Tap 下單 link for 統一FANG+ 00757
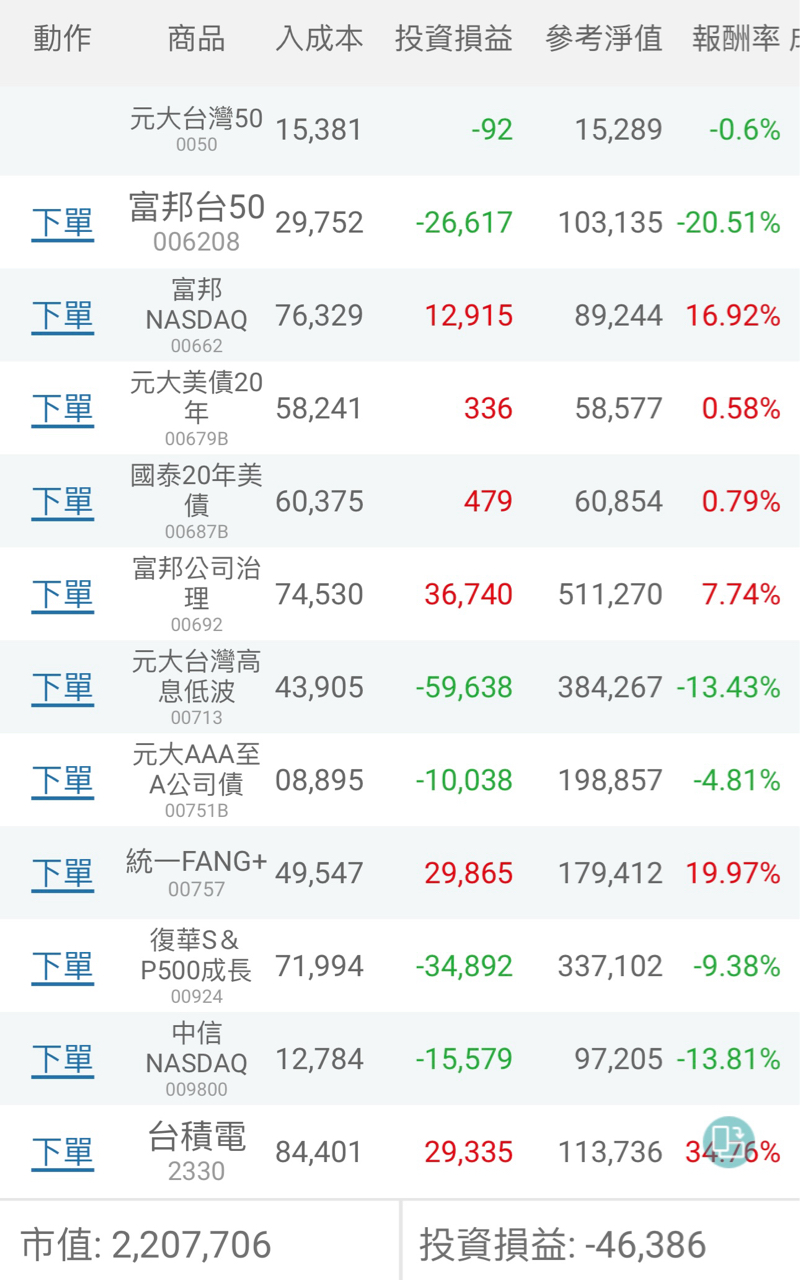The width and height of the screenshot is (800, 1280). tap(62, 873)
